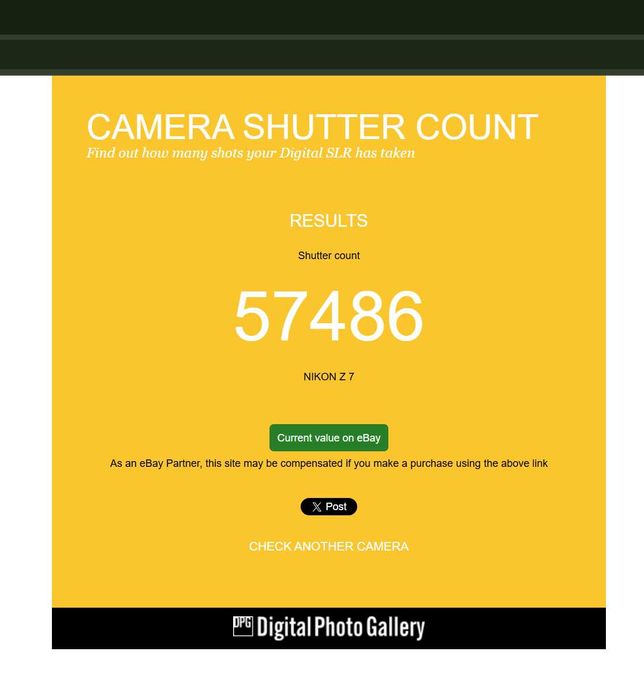644x700 pixels.
Task: Select Check Another Camera link
Action: (x=328, y=547)
